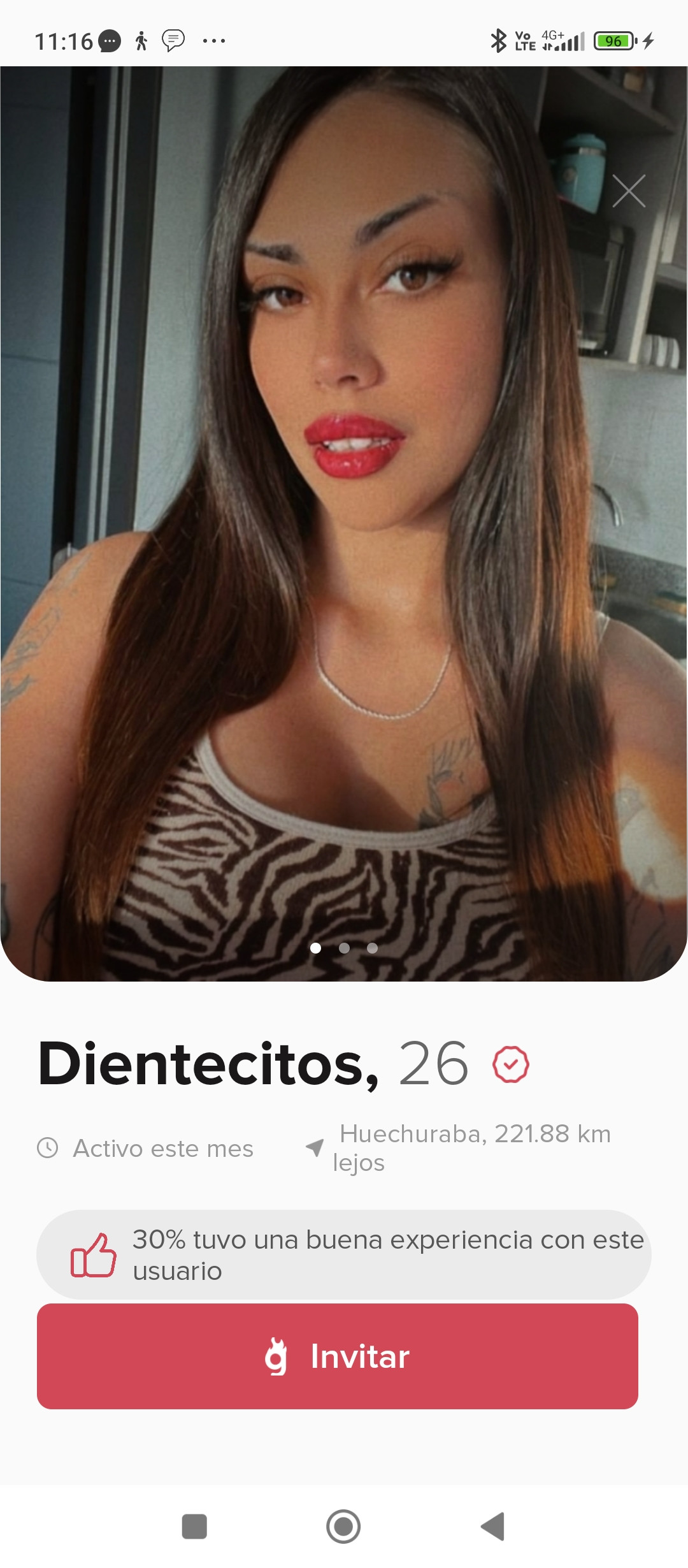
Task: Tap the Invitar button
Action: [338, 1356]
